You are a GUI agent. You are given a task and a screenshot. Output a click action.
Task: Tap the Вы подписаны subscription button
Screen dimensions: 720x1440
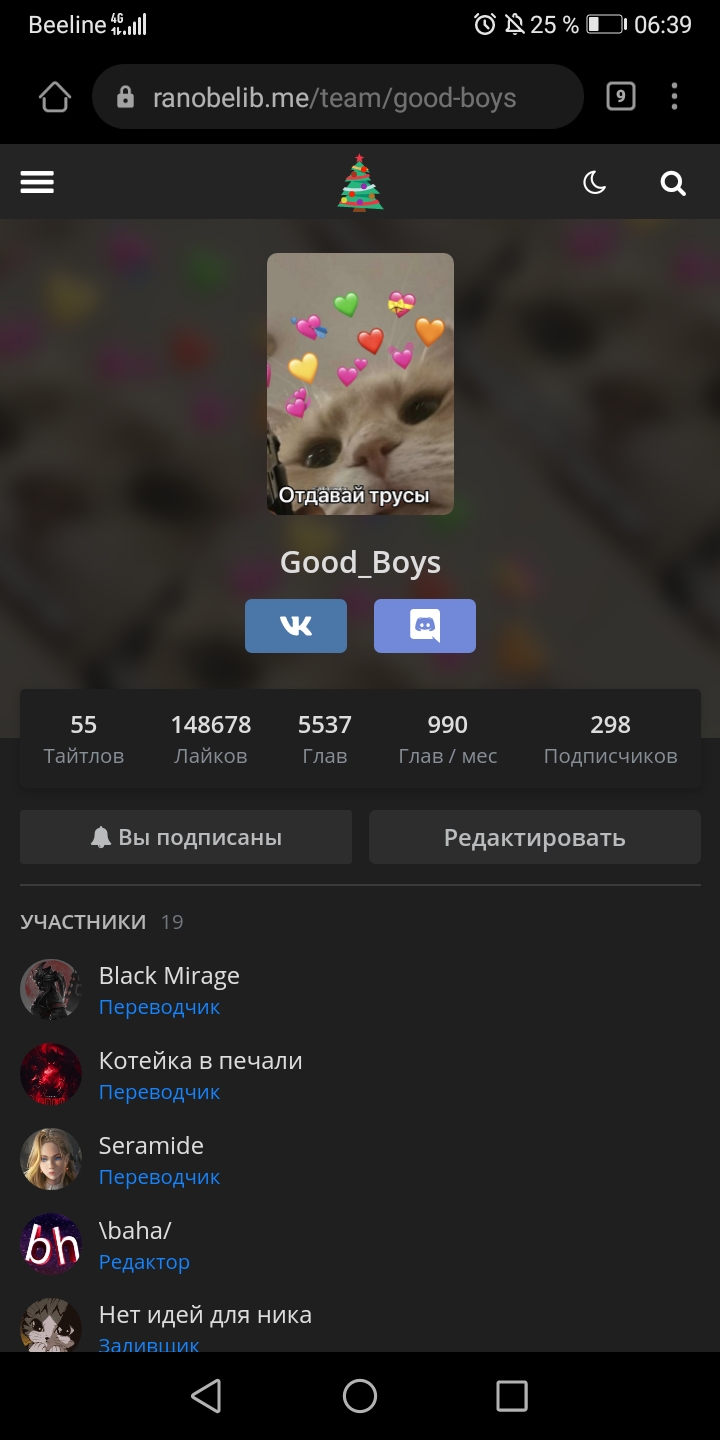tap(186, 837)
